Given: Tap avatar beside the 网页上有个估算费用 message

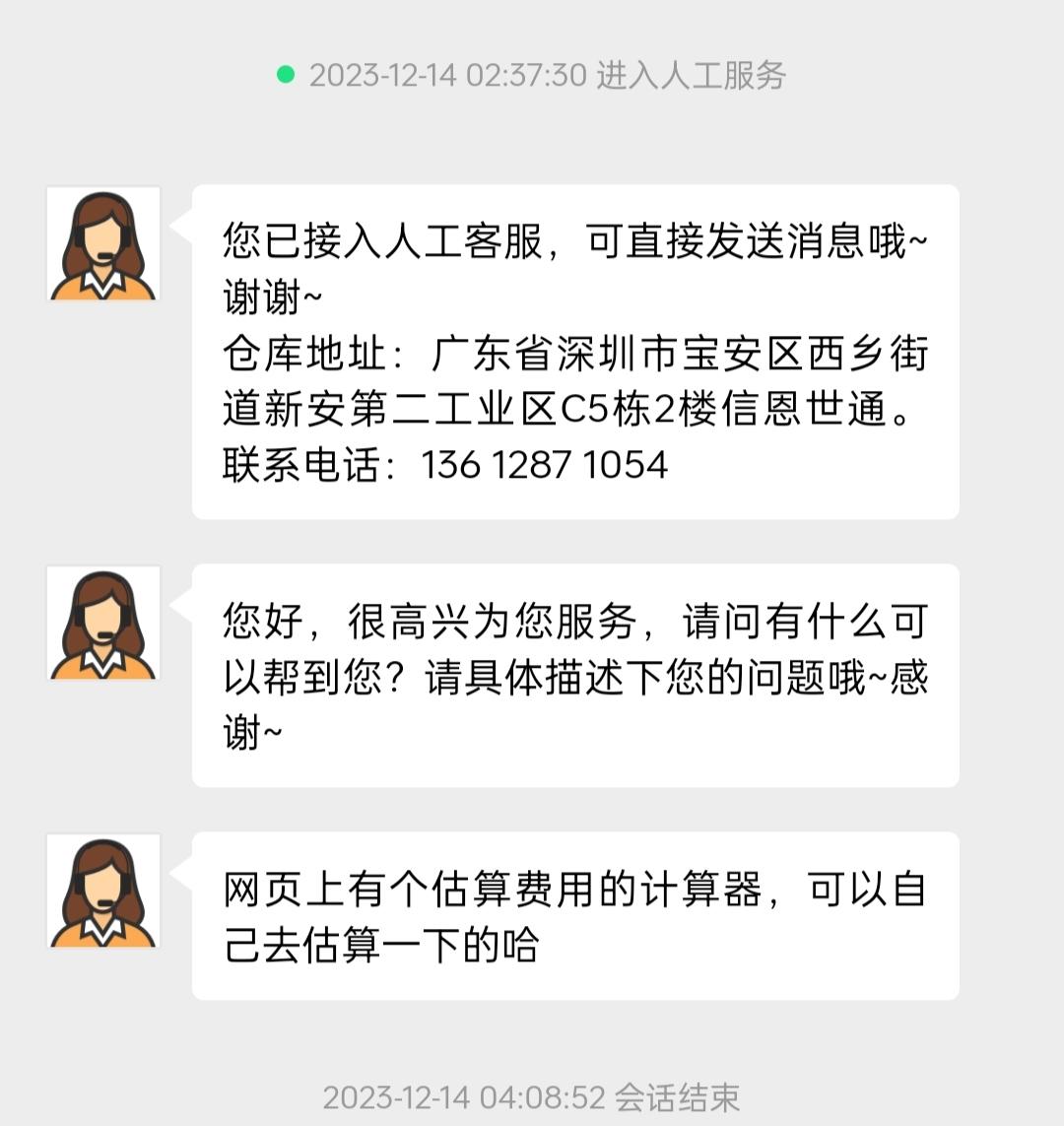Looking at the screenshot, I should [x=103, y=892].
